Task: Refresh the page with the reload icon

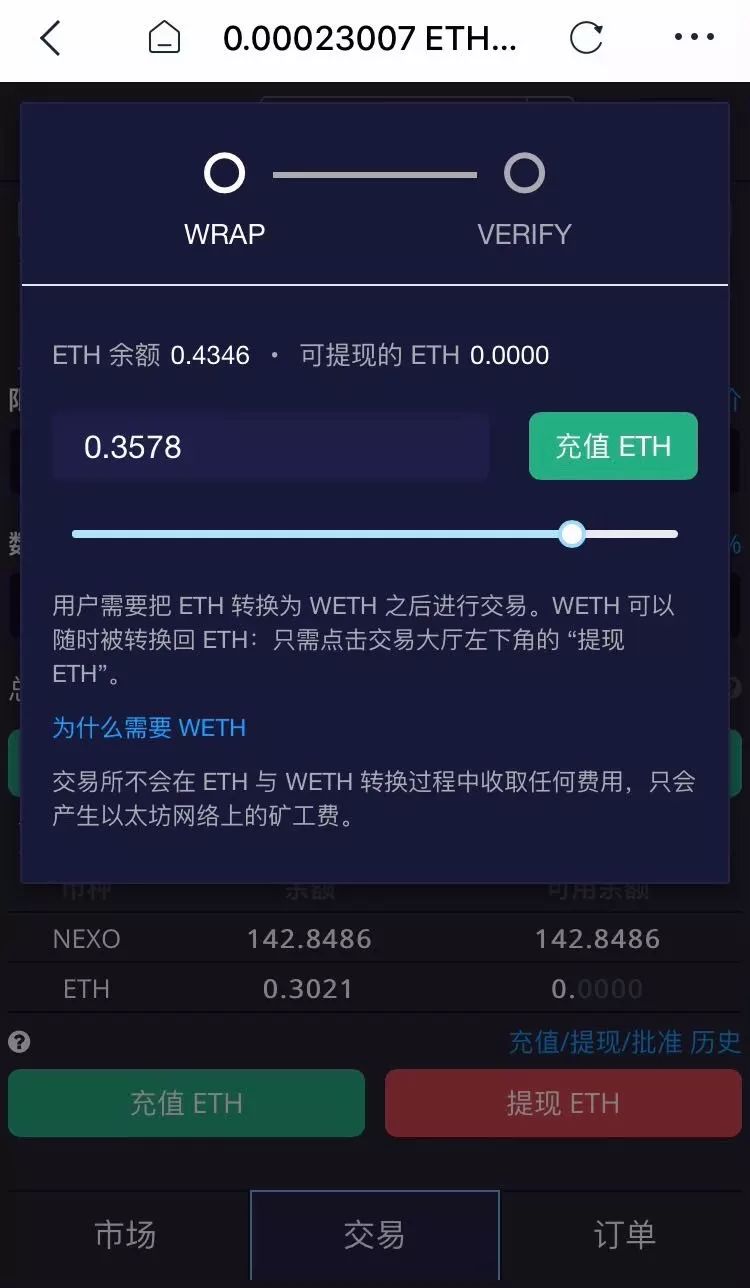Action: click(588, 38)
